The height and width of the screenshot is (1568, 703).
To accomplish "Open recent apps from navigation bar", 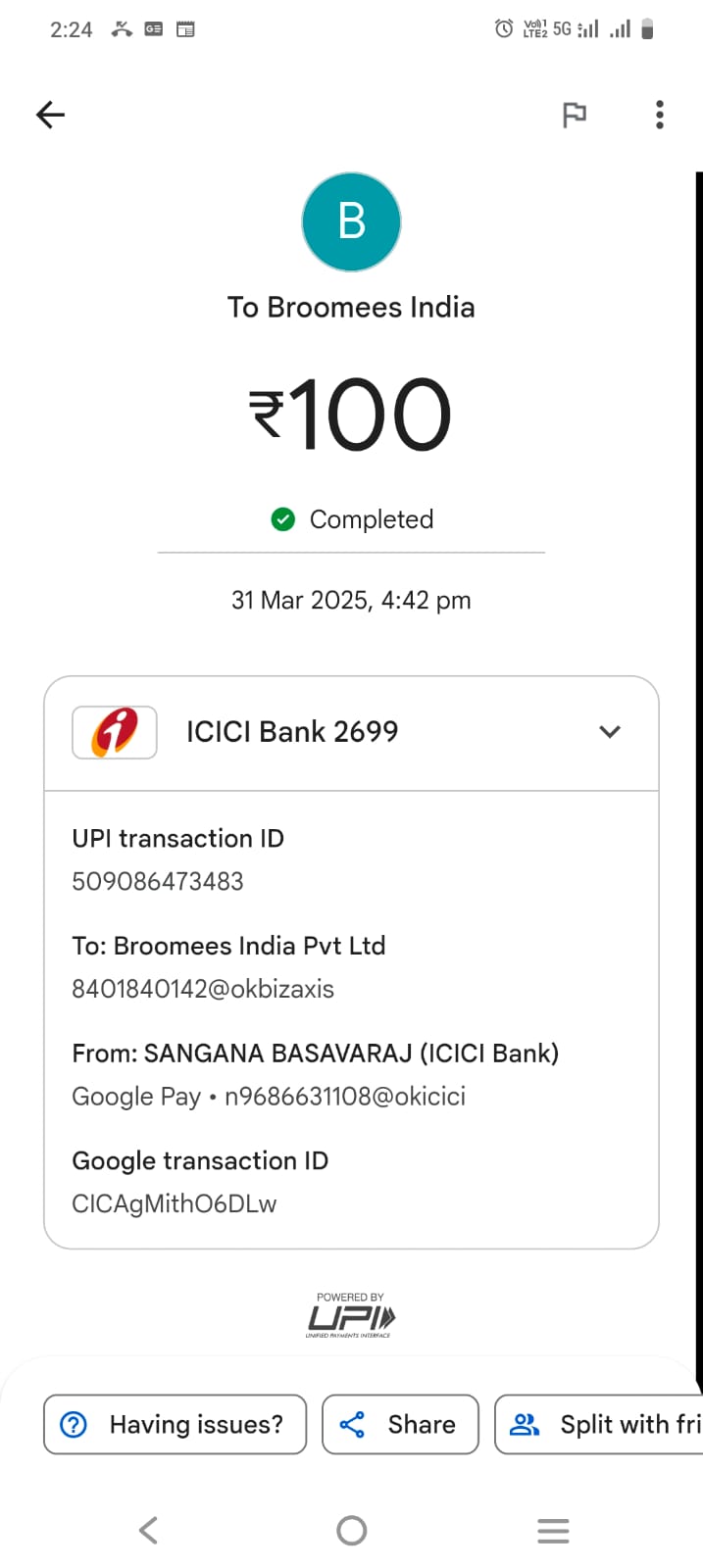I will point(553,1530).
